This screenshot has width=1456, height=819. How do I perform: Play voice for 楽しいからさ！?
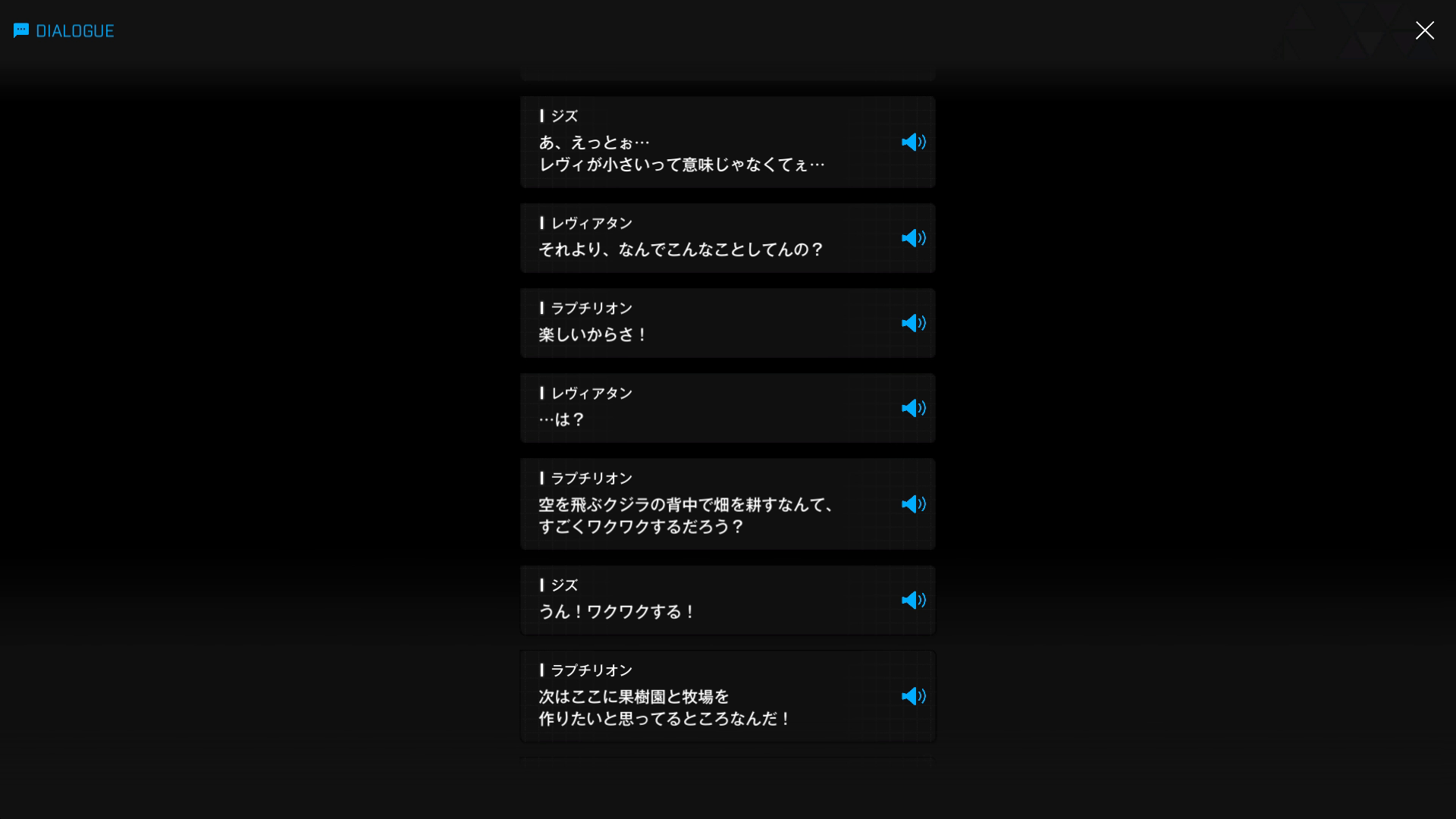point(913,323)
